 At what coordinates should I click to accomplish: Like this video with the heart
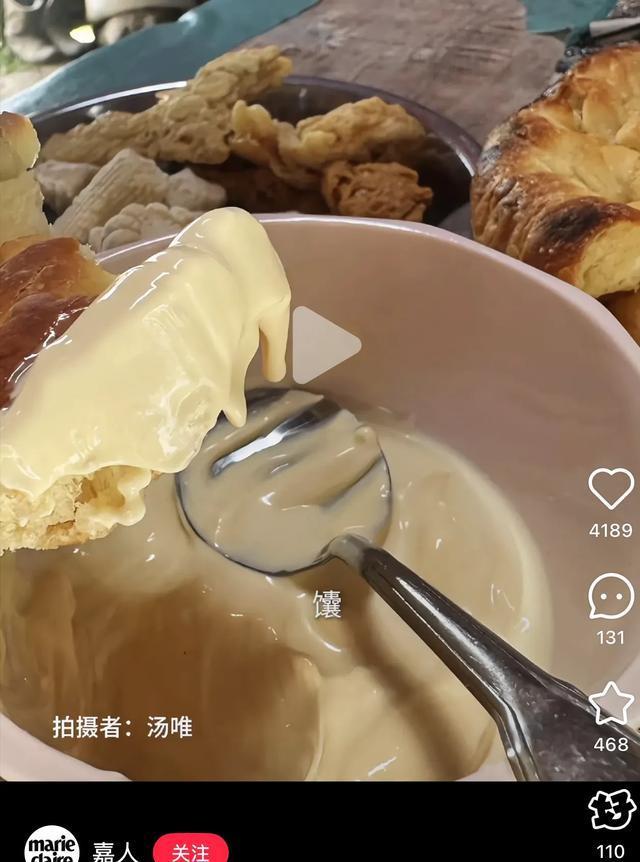[x=611, y=489]
